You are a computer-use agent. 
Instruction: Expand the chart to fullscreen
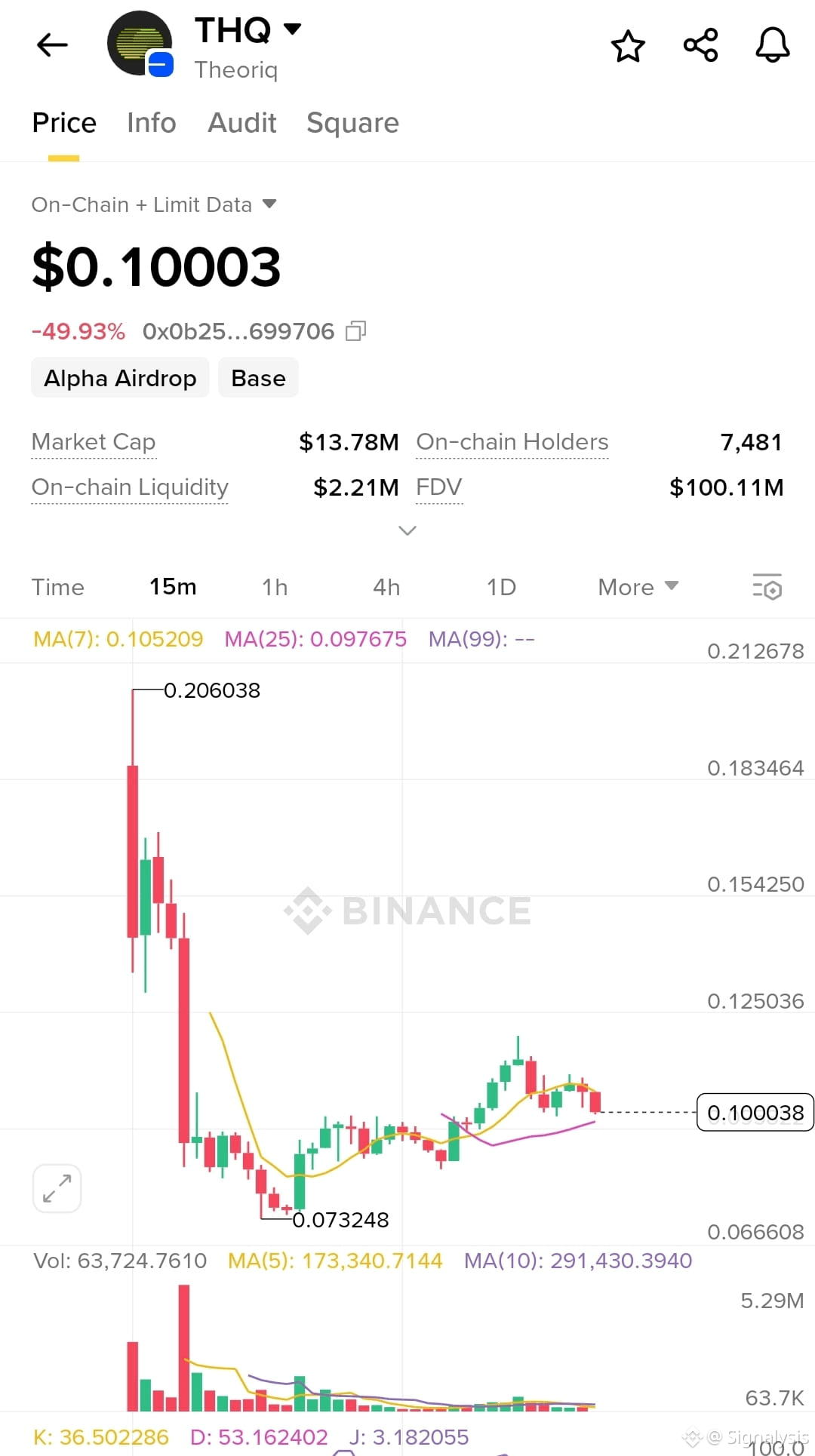click(57, 1187)
